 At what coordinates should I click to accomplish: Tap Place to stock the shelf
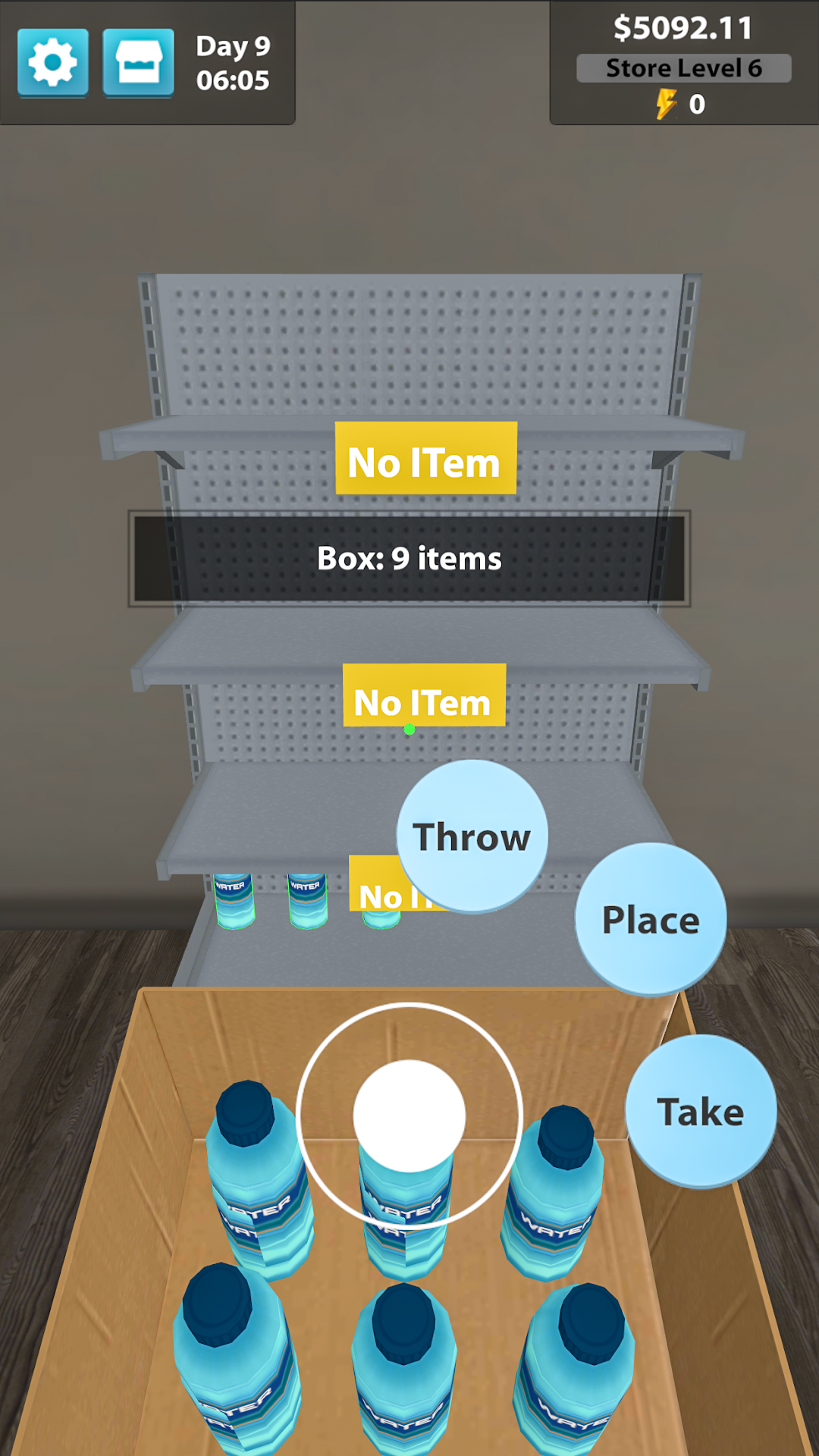coord(651,919)
